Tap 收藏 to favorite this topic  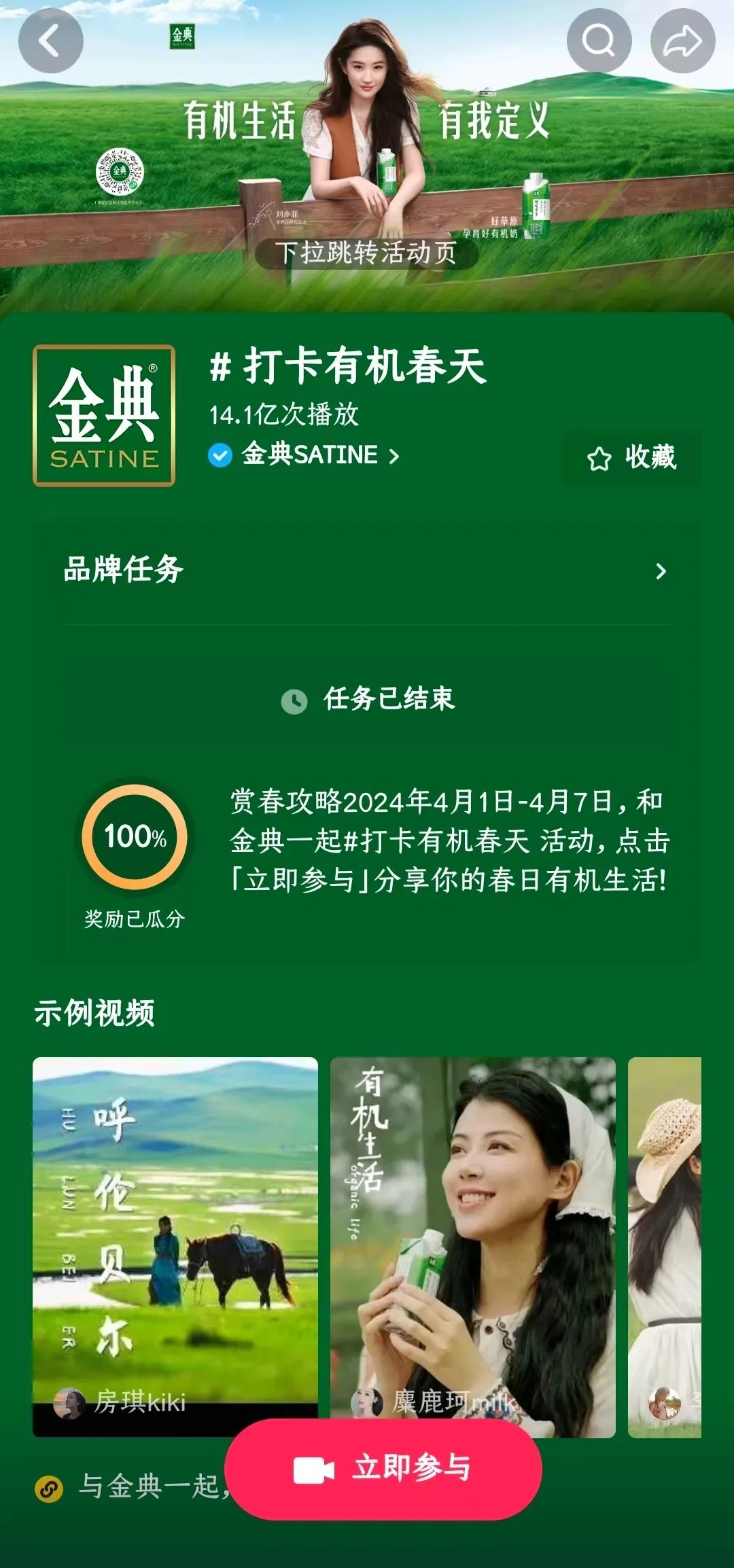coord(631,458)
